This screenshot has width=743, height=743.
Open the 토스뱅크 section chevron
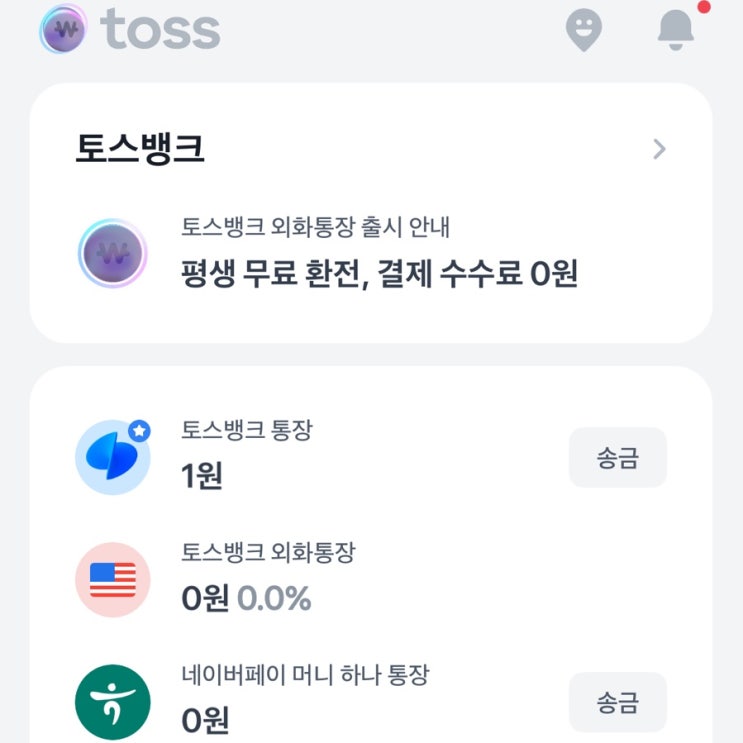click(x=659, y=149)
